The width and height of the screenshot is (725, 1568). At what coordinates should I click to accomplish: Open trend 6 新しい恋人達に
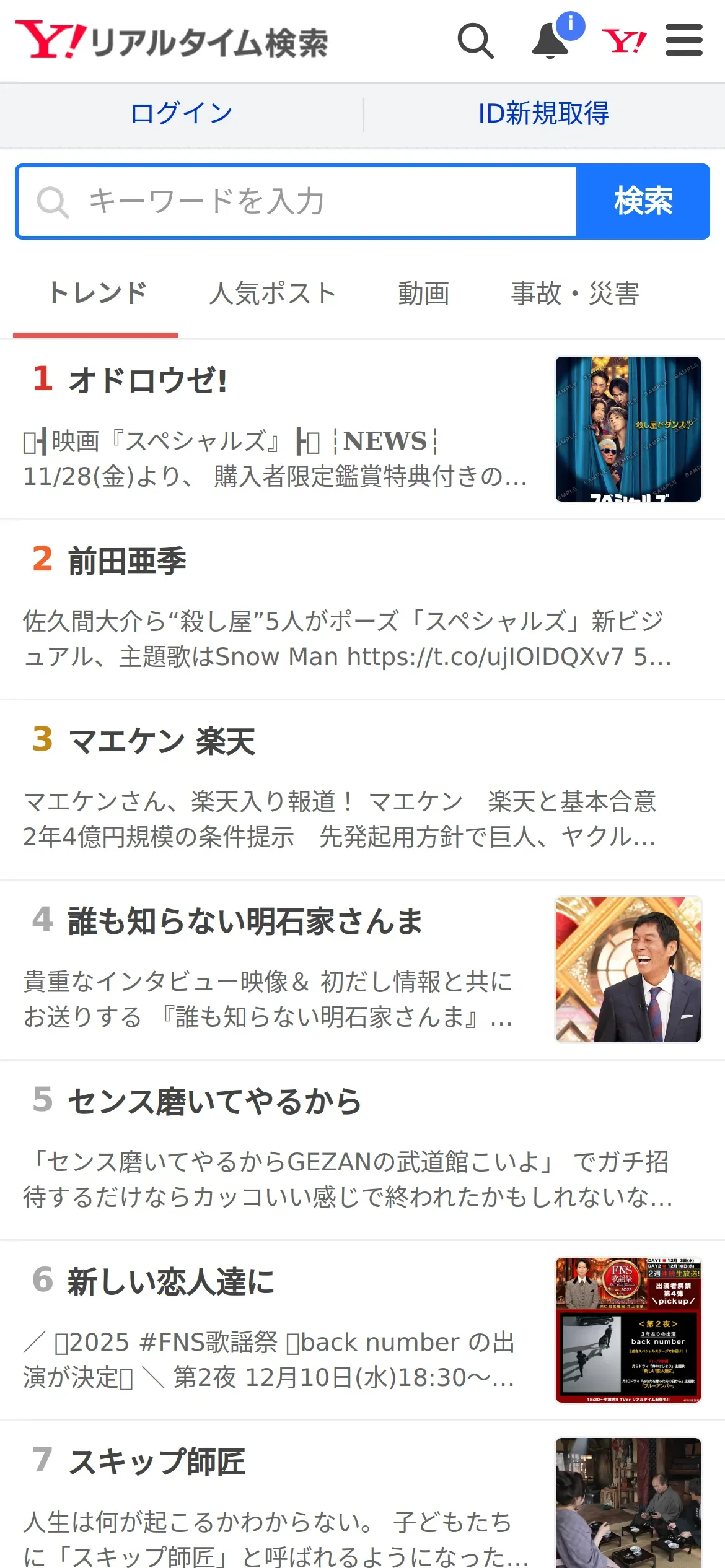[171, 1282]
